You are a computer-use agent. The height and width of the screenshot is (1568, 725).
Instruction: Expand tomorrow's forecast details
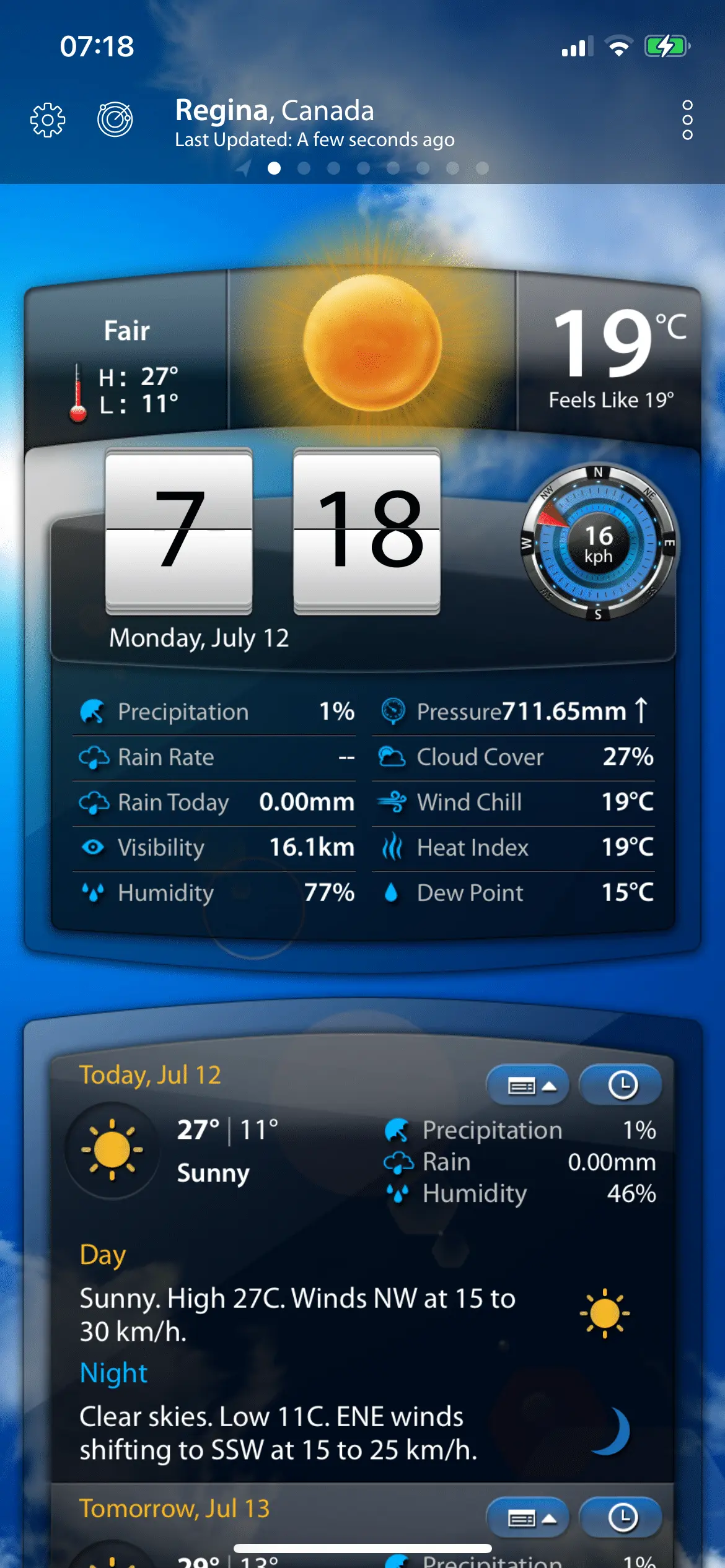[528, 1518]
